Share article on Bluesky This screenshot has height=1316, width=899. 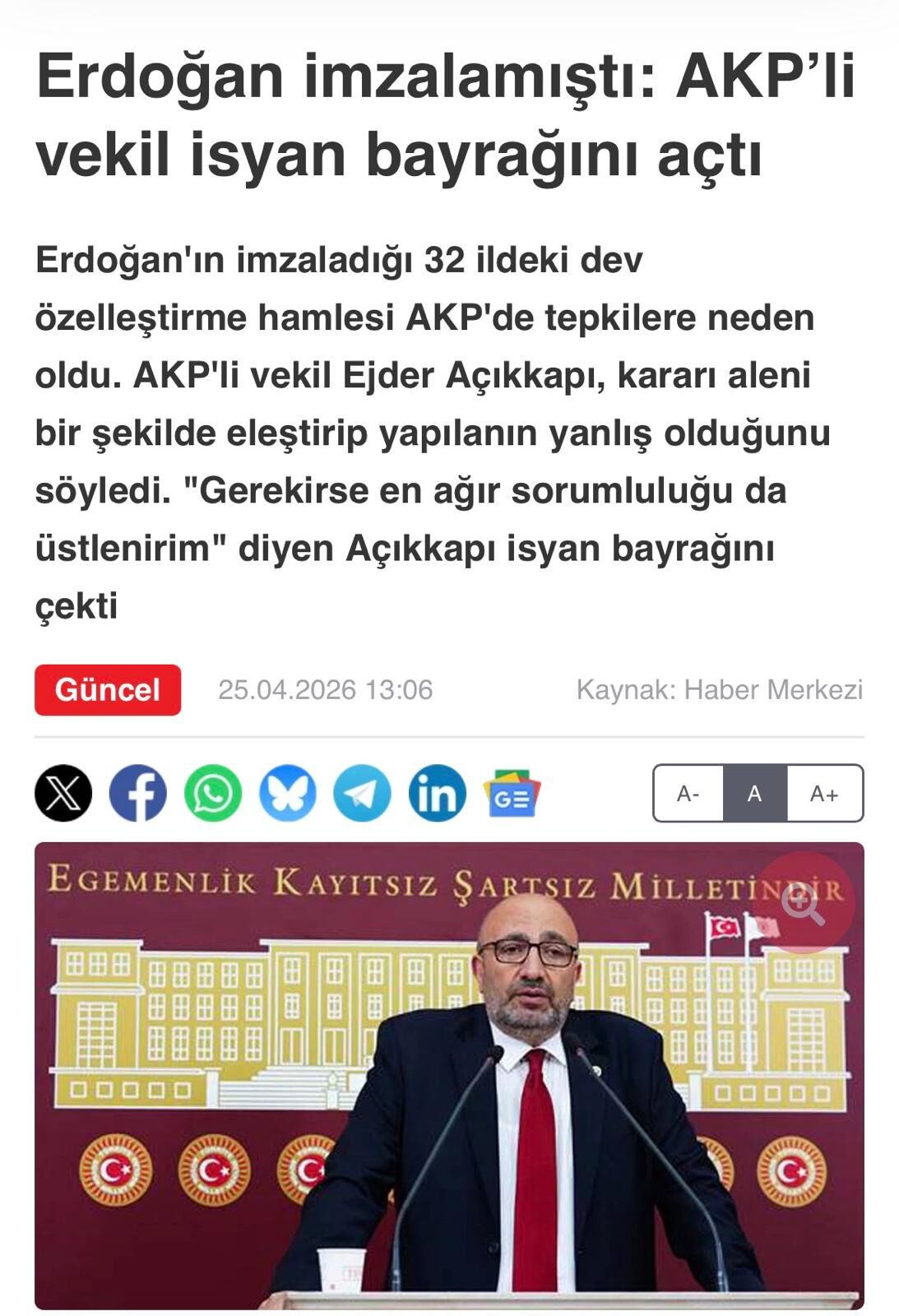(x=288, y=793)
